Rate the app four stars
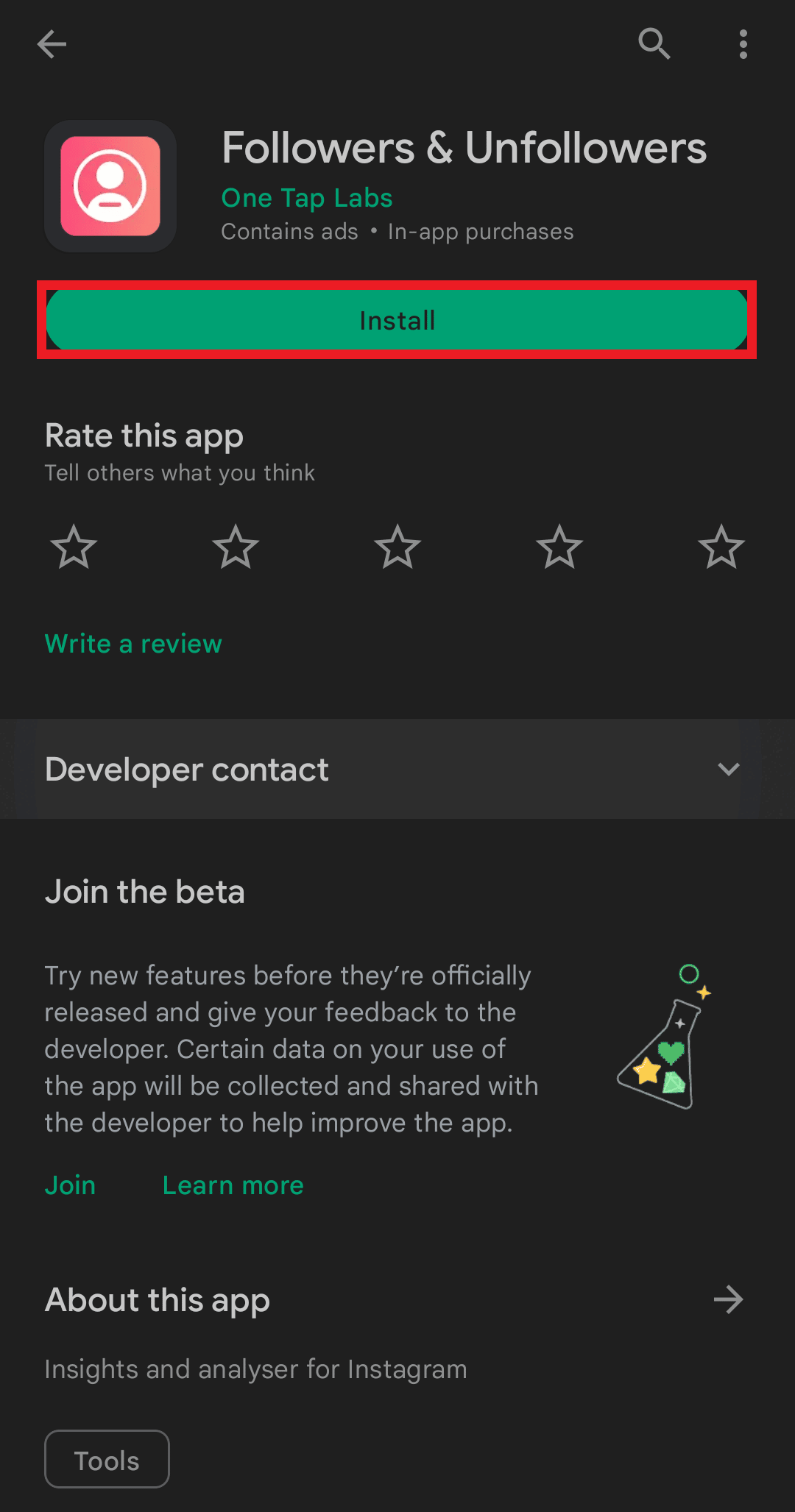This screenshot has width=795, height=1512. click(x=559, y=547)
